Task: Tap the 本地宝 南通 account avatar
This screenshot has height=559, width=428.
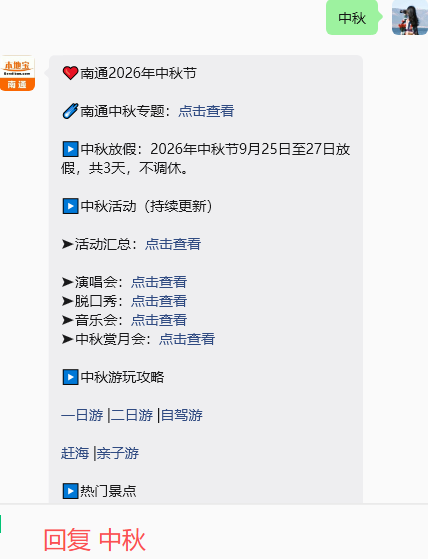Action: (x=17, y=73)
